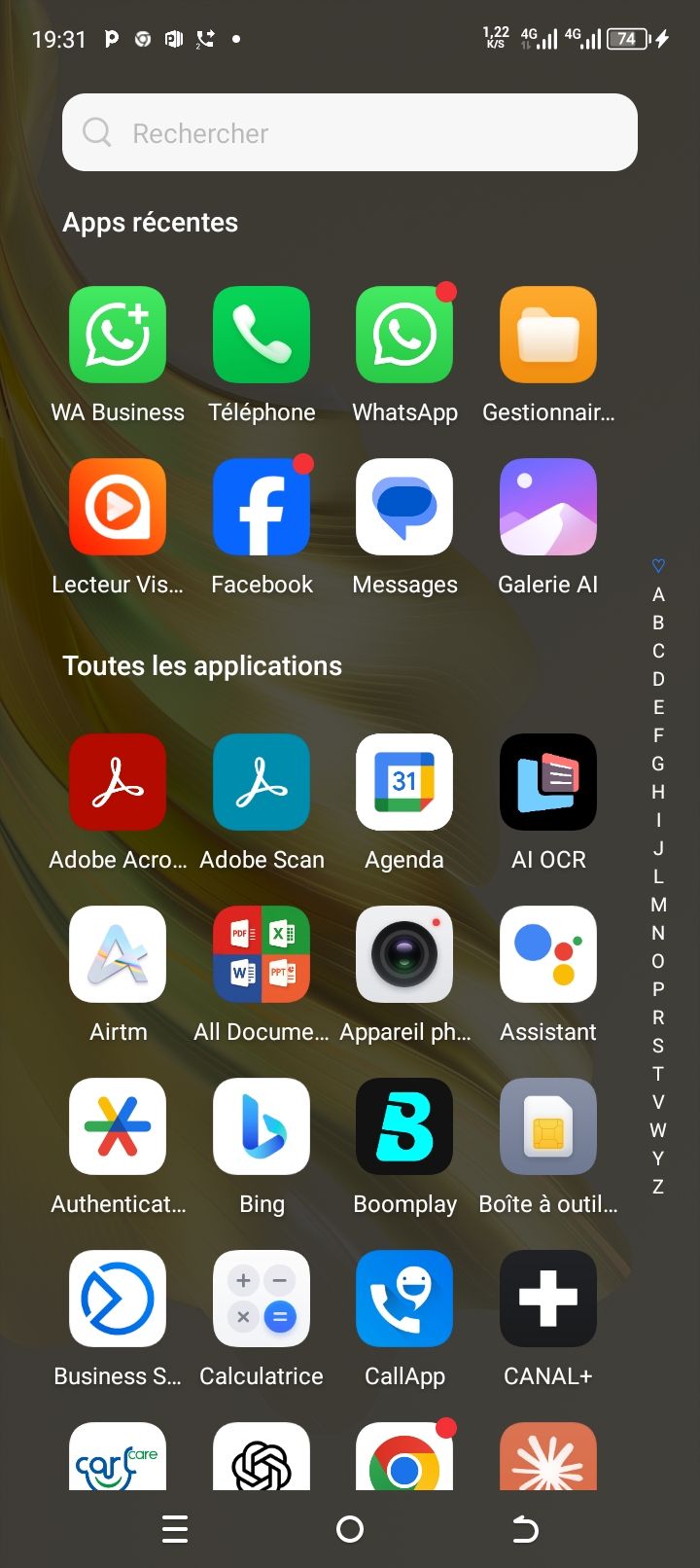700x1568 pixels.
Task: Jump to letter M in alphabet index
Action: click(658, 905)
